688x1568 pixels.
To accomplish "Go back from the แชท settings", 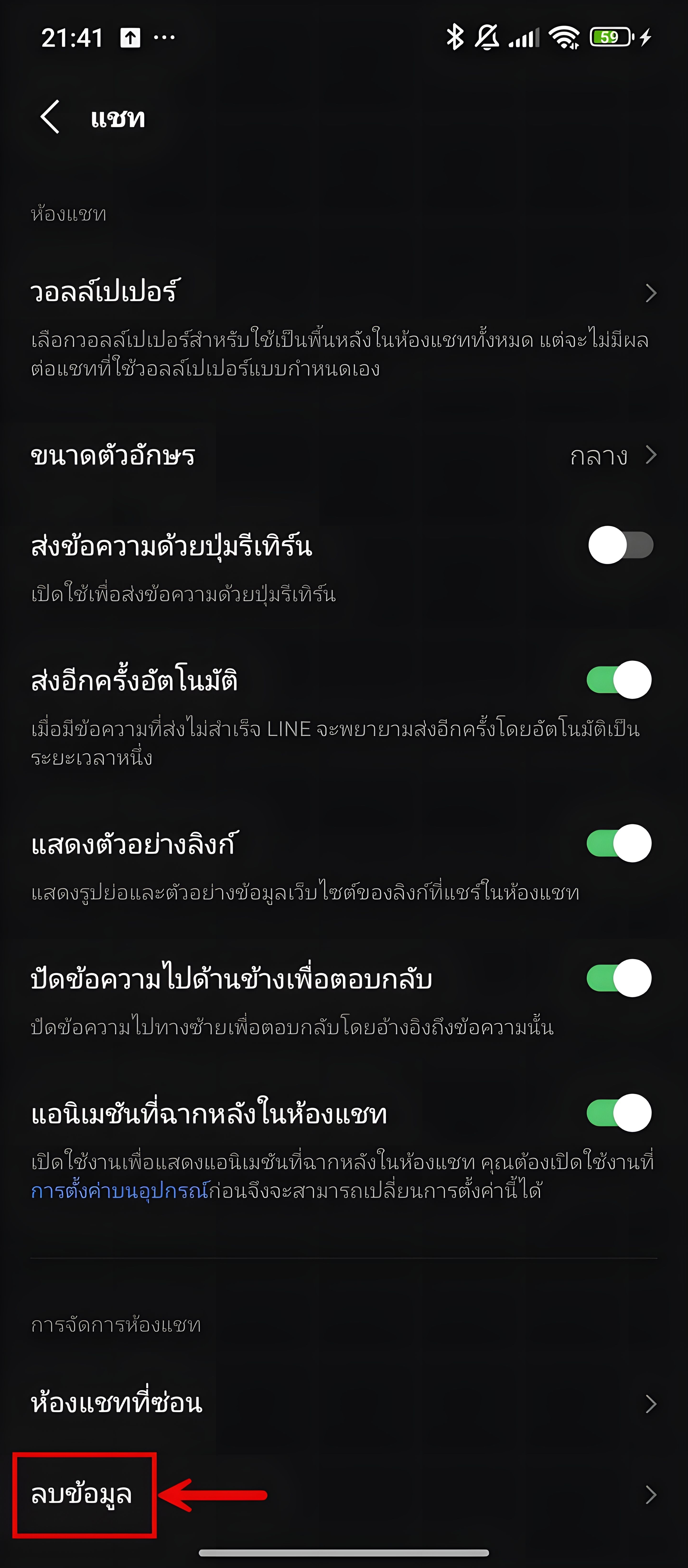I will (x=50, y=117).
